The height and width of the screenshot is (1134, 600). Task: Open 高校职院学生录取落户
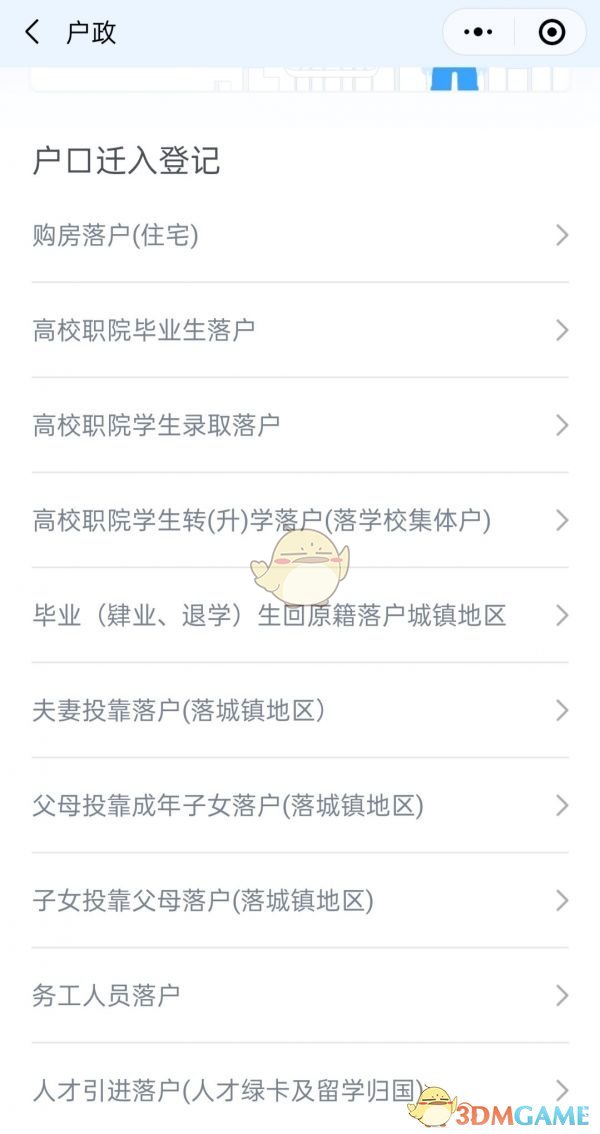300,425
